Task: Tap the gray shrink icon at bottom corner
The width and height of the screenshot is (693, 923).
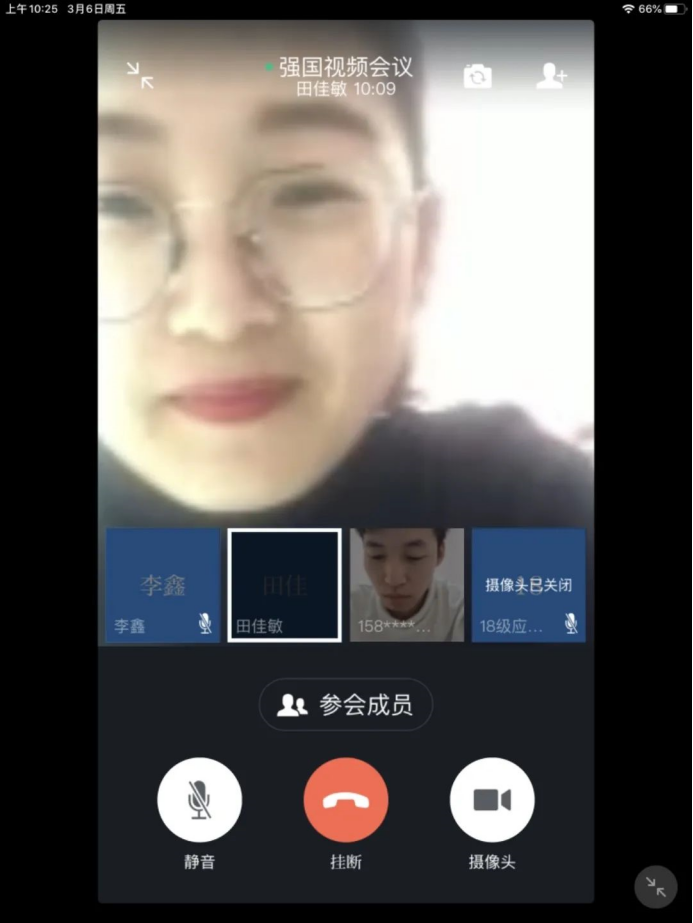Action: pyautogui.click(x=656, y=886)
